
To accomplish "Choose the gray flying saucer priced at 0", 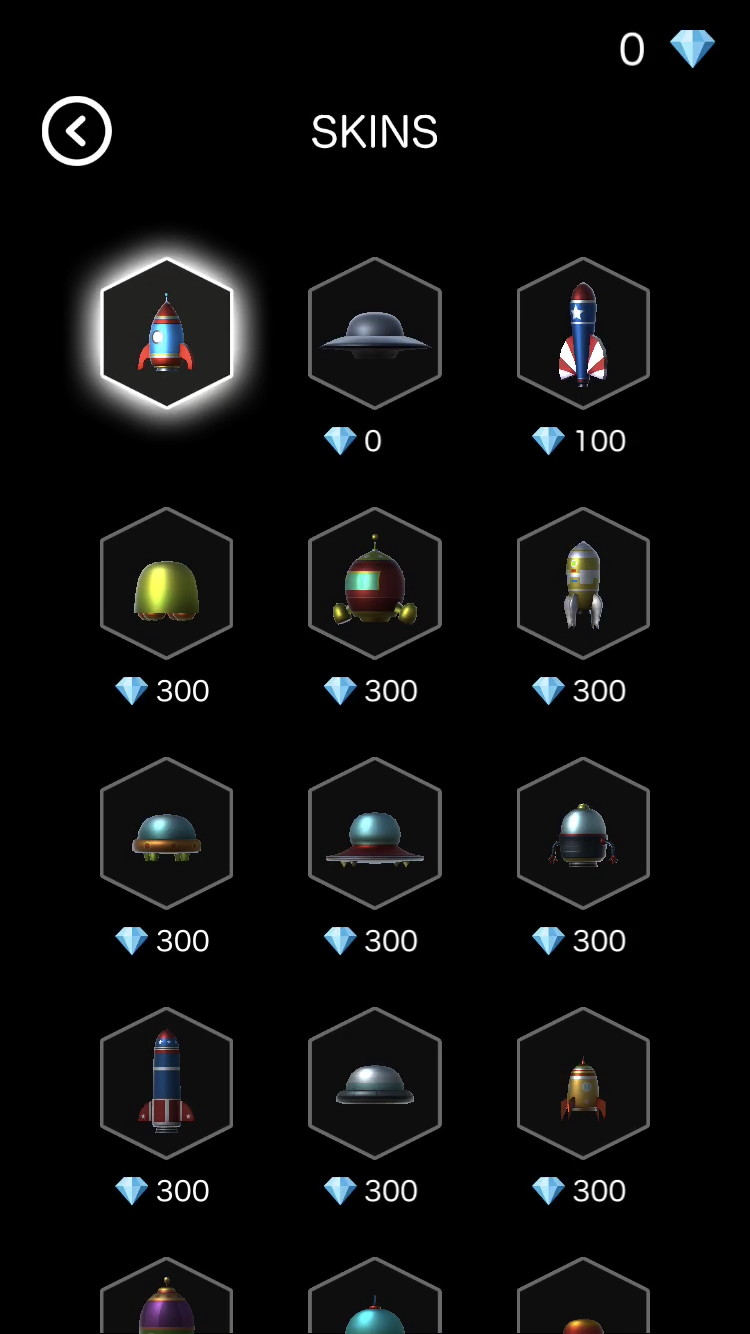I will coord(375,333).
